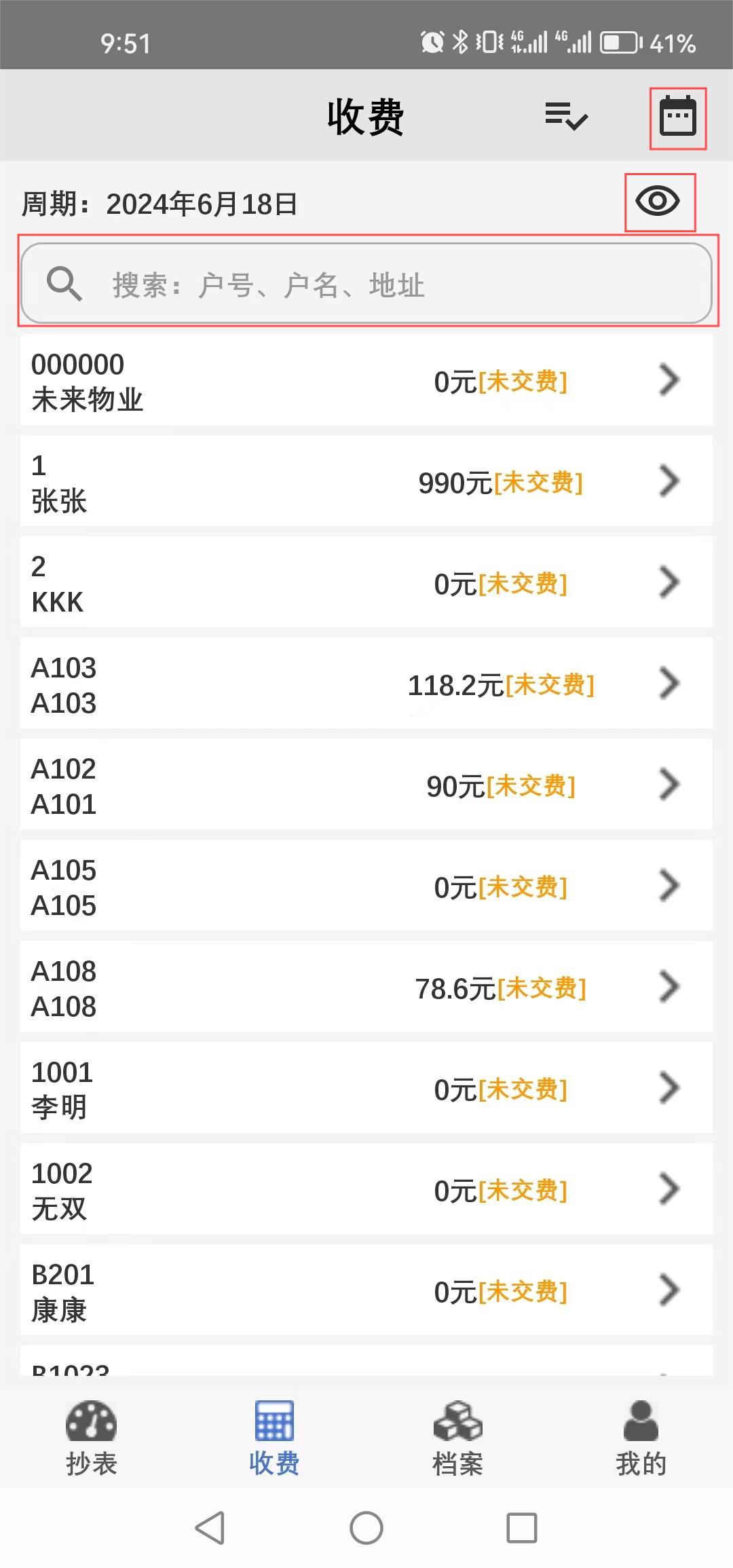Select the A105 account row

coord(366,886)
